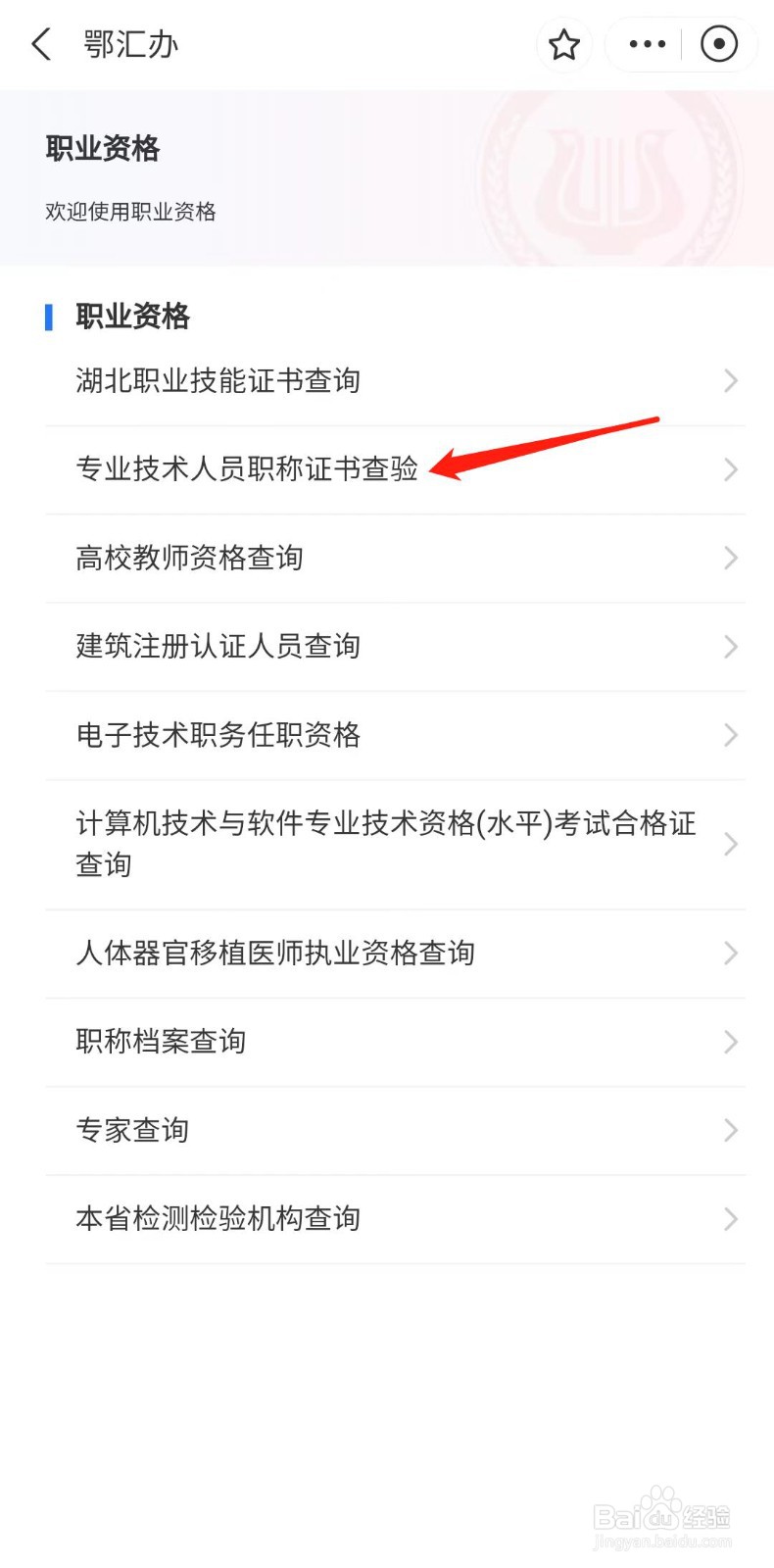Tap the chevron beside 职称档案查询
This screenshot has height=1568, width=774.
click(x=729, y=1042)
